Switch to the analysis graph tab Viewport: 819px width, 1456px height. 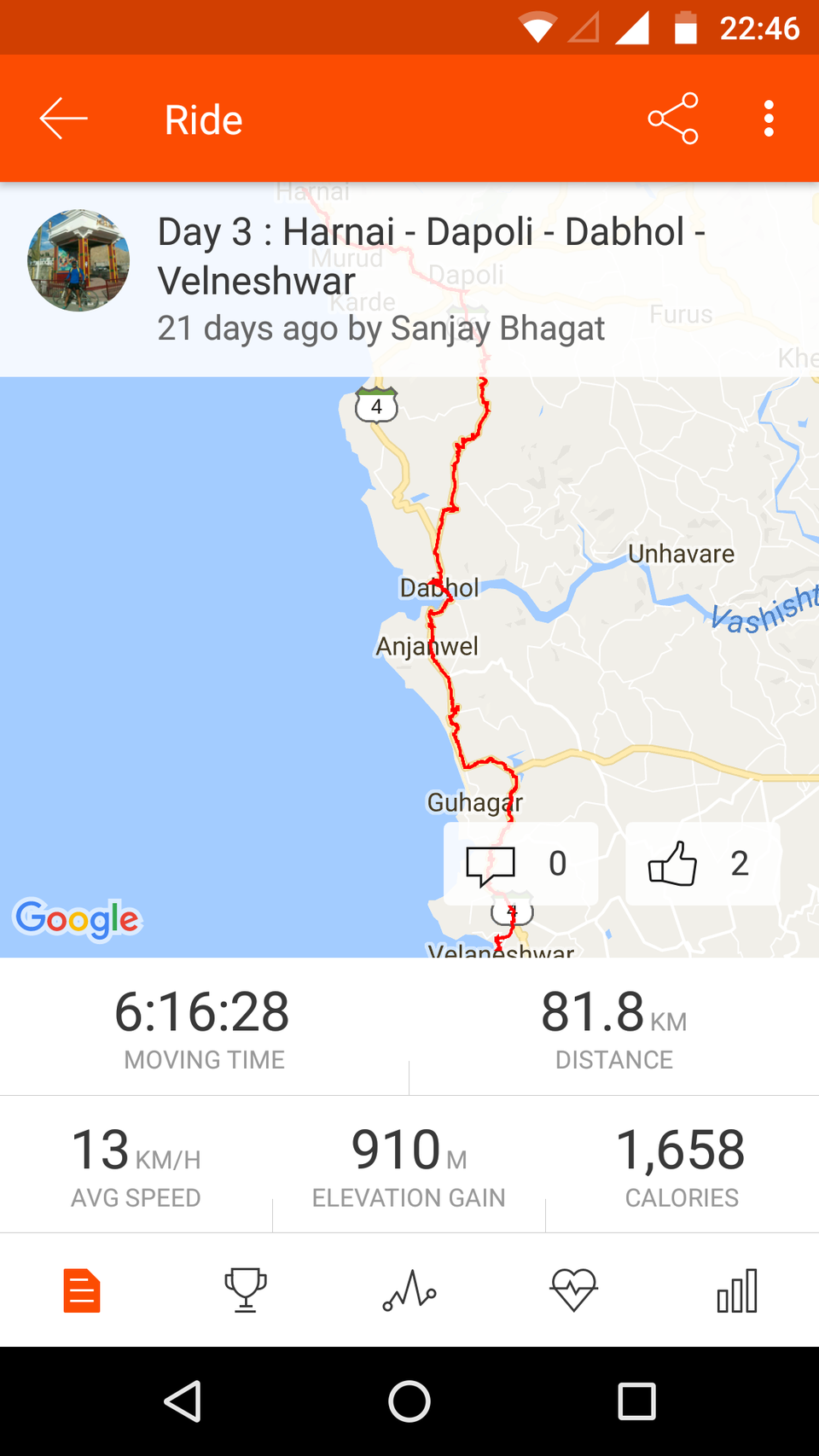409,1290
